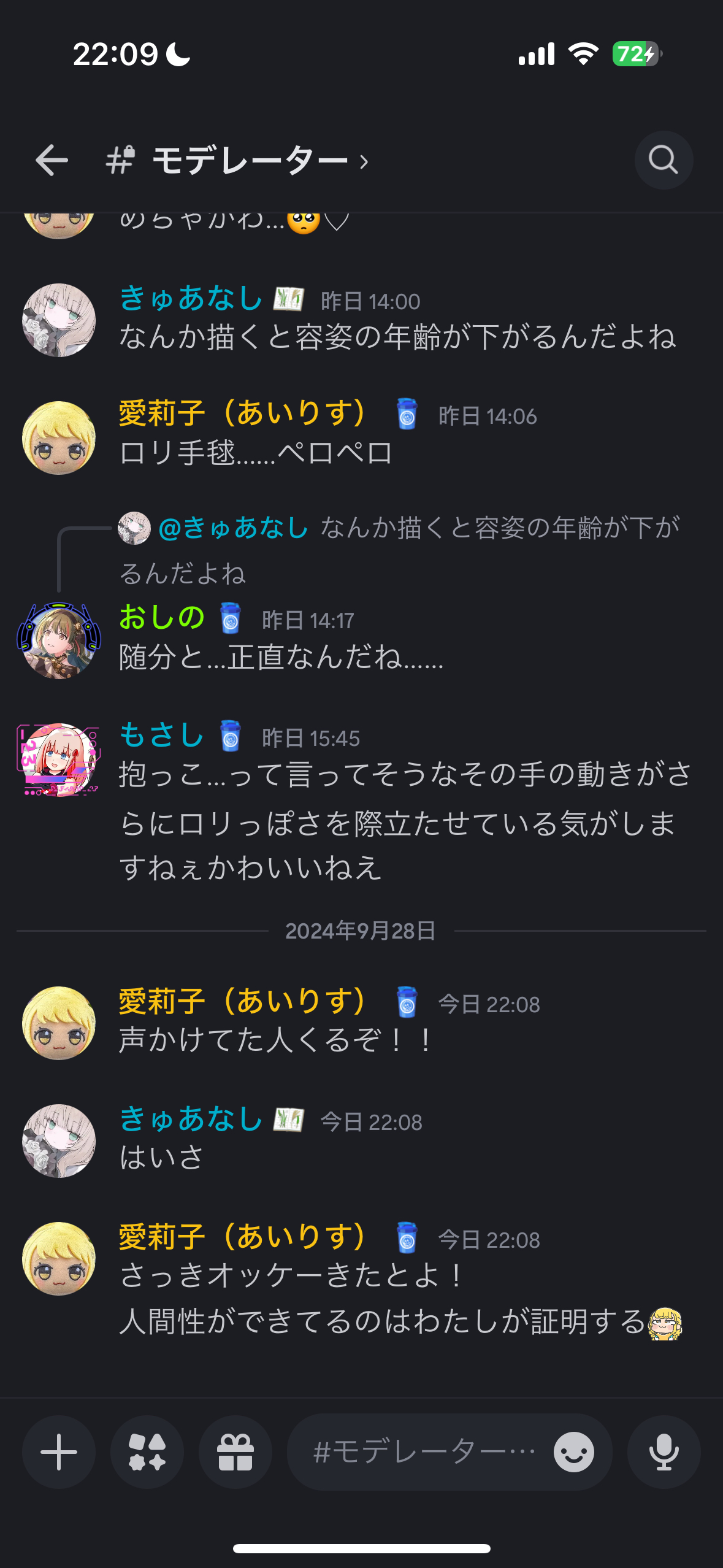Go back from the モデレーター channel

click(52, 161)
